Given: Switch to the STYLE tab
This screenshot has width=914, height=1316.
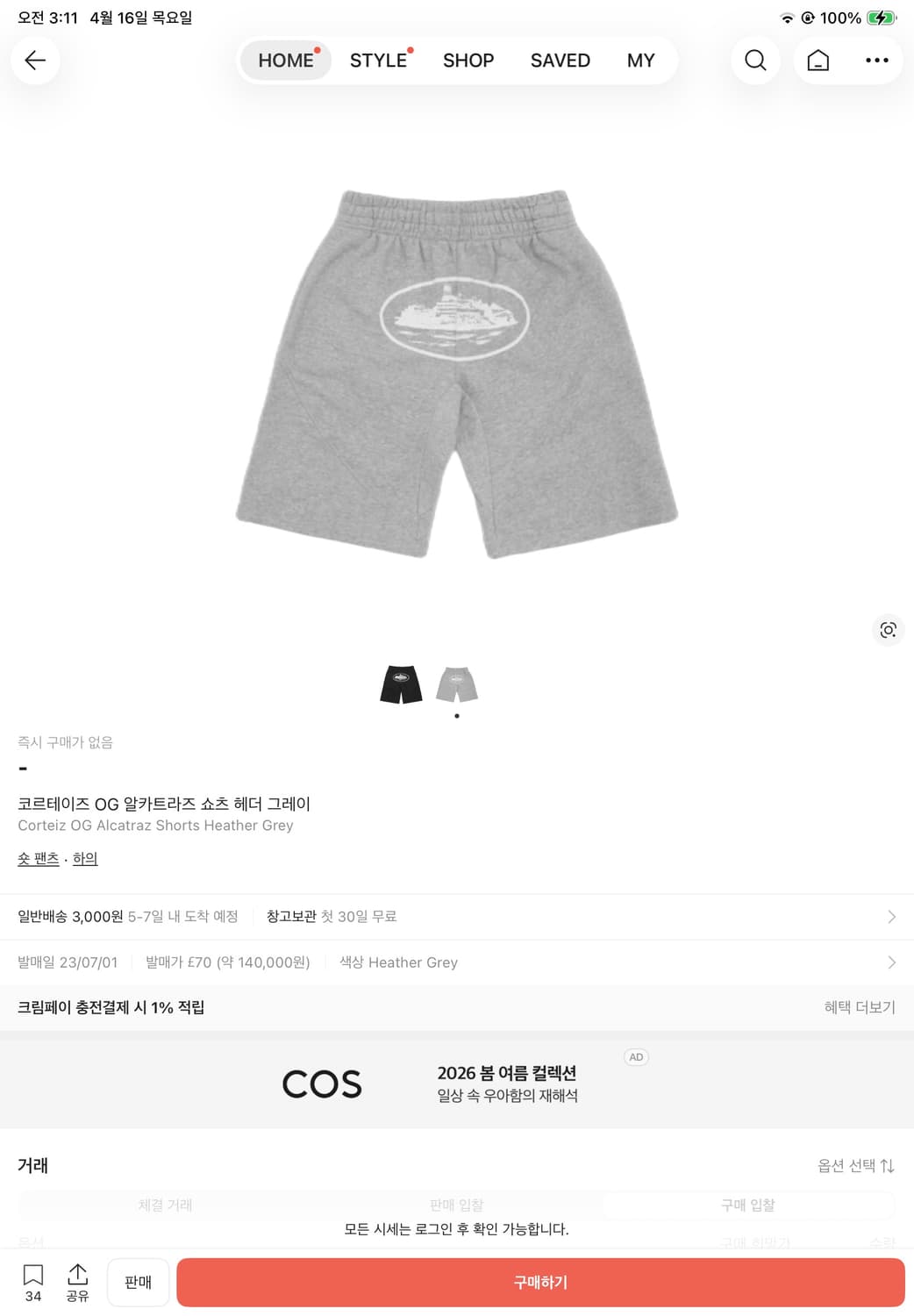Looking at the screenshot, I should click(377, 61).
